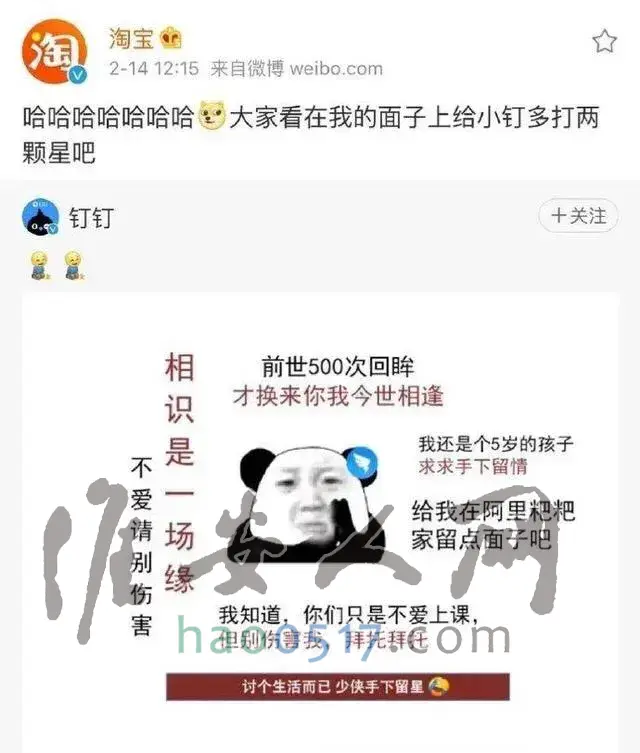Open the 钉钉 account name
The image size is (640, 753).
tap(91, 217)
